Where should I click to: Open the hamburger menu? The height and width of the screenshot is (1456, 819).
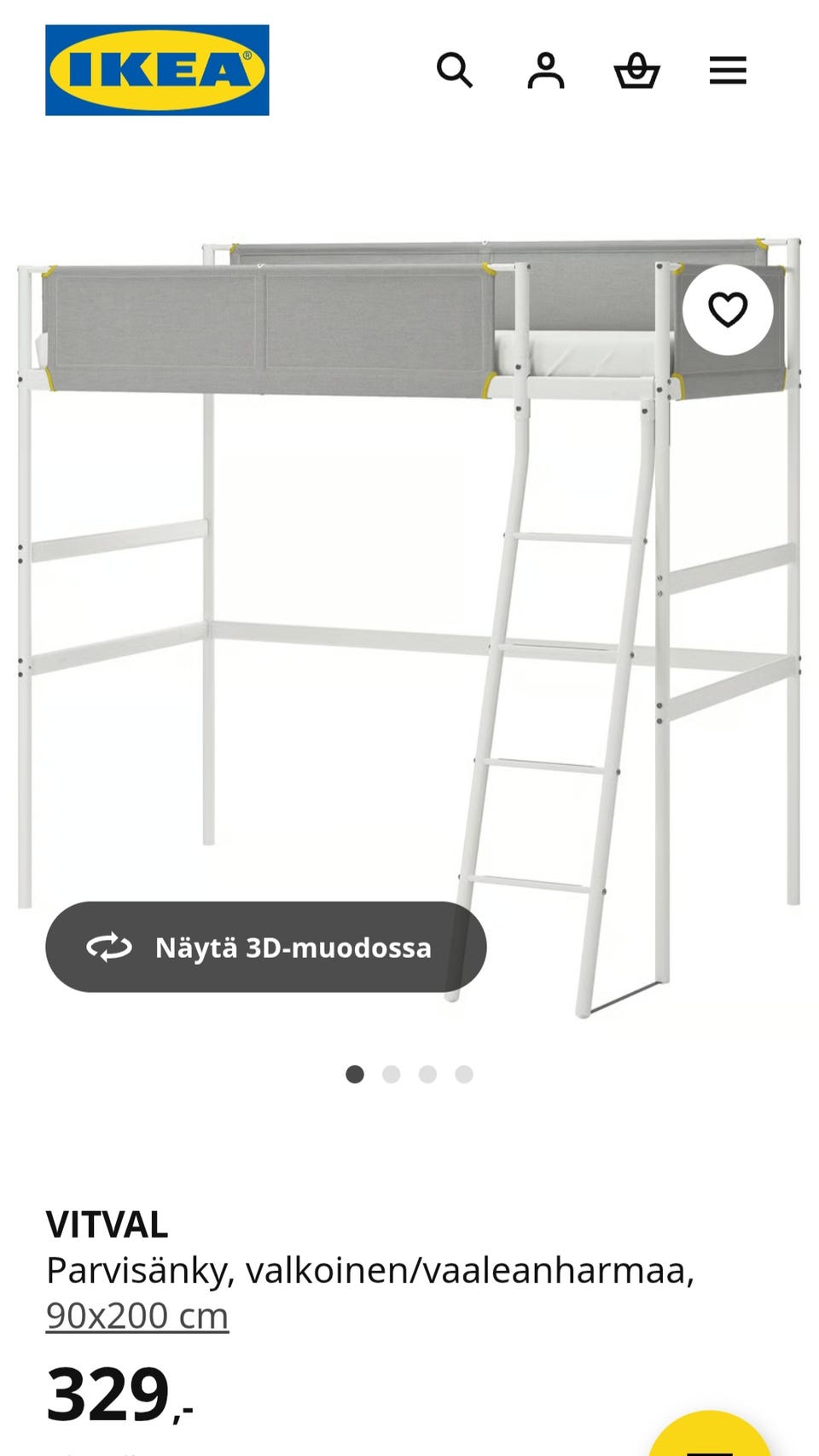tap(728, 70)
